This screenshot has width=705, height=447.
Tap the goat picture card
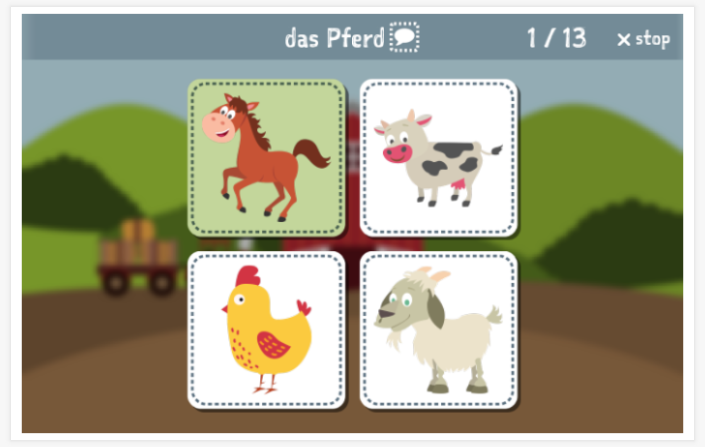click(438, 330)
